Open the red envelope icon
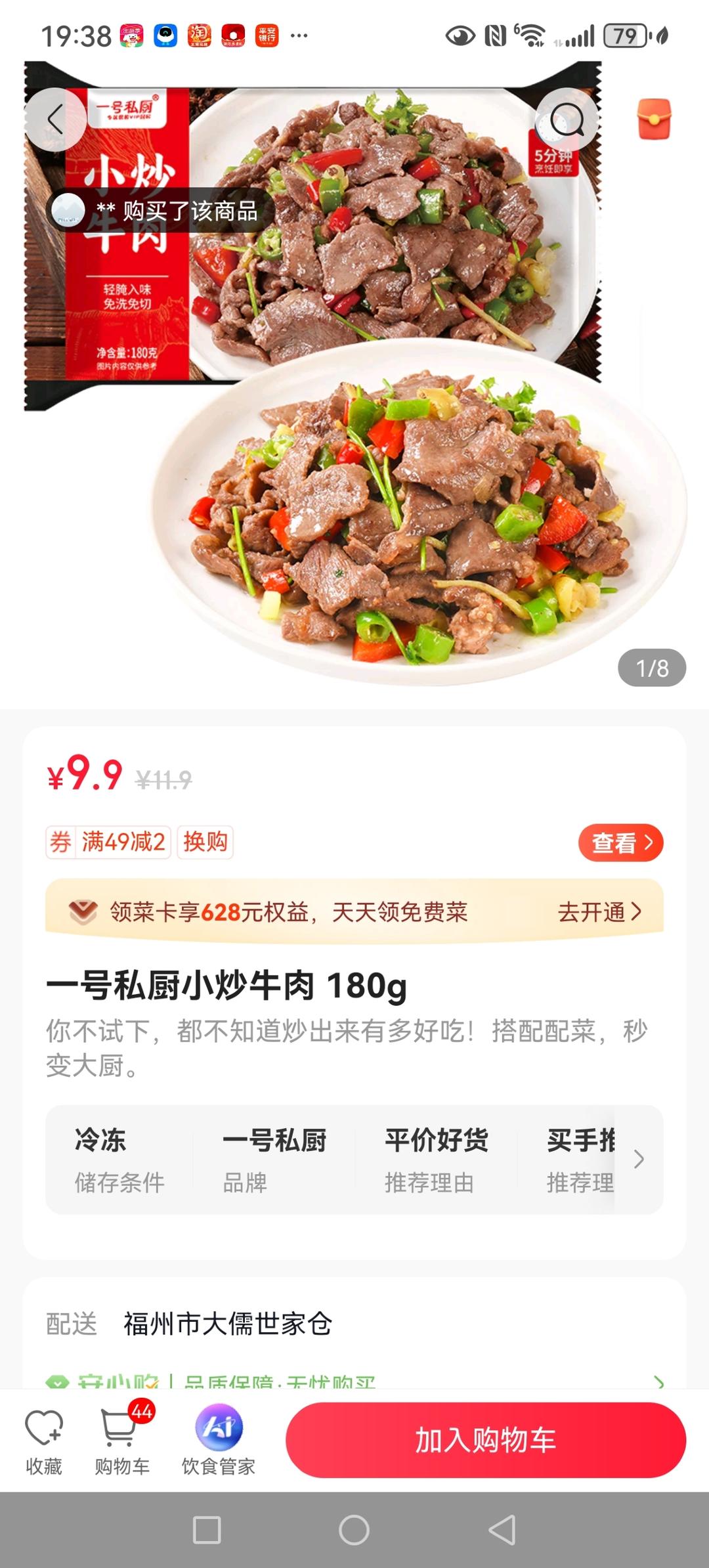 654,119
